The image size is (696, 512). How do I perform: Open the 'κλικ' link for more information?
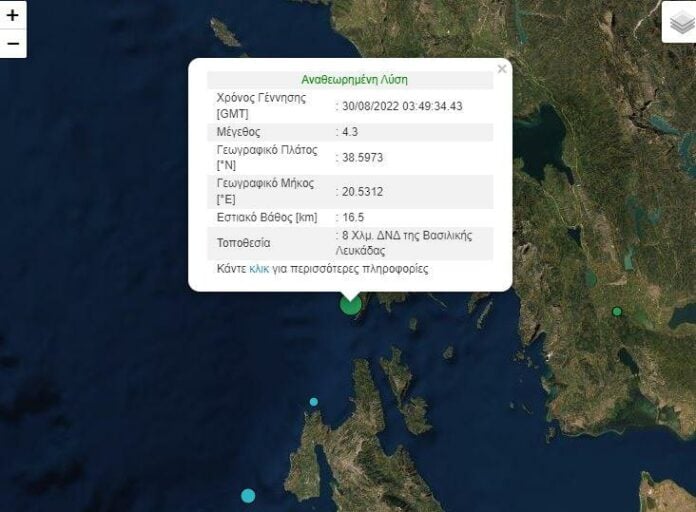tap(259, 269)
